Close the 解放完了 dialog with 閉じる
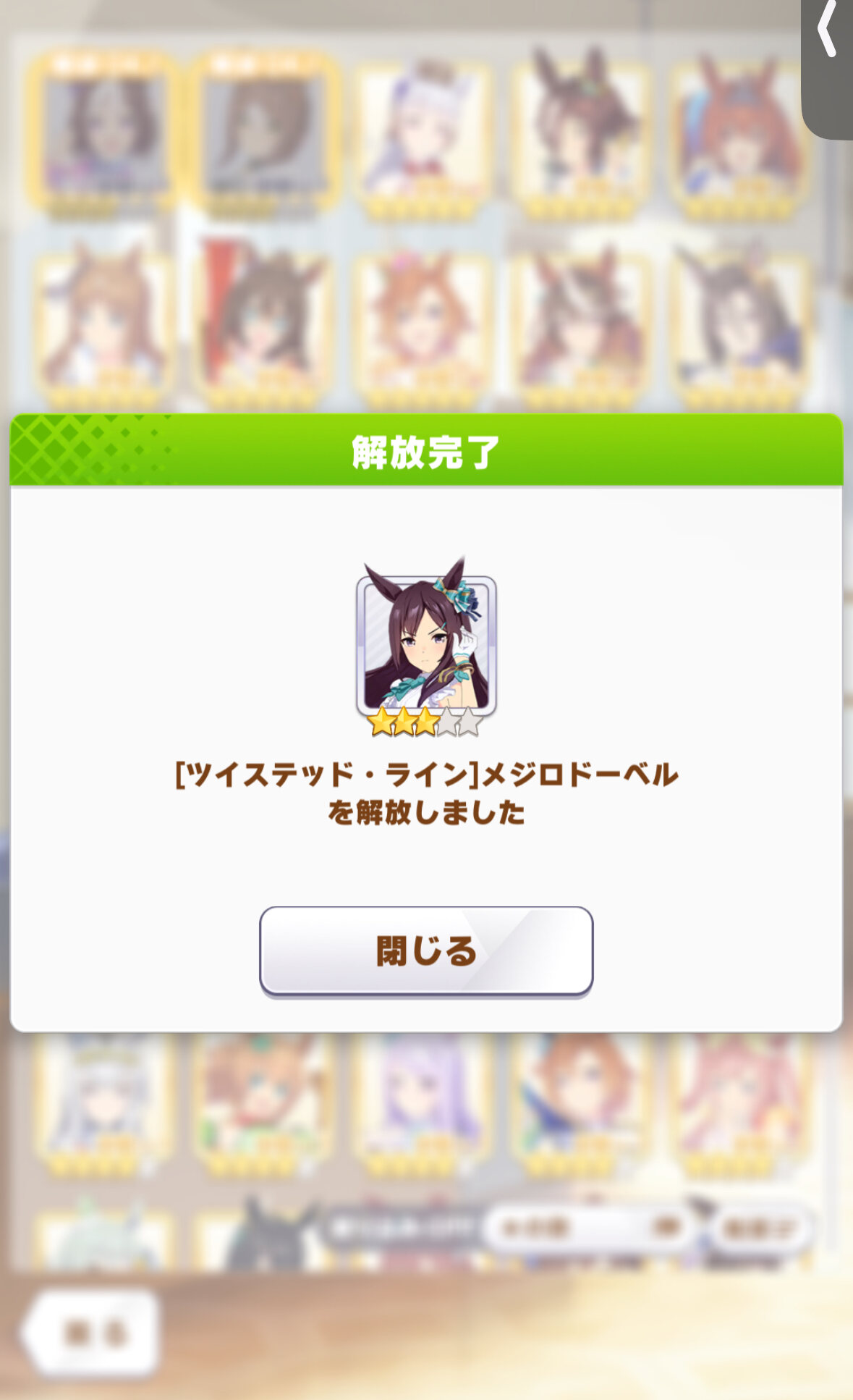 [x=426, y=951]
